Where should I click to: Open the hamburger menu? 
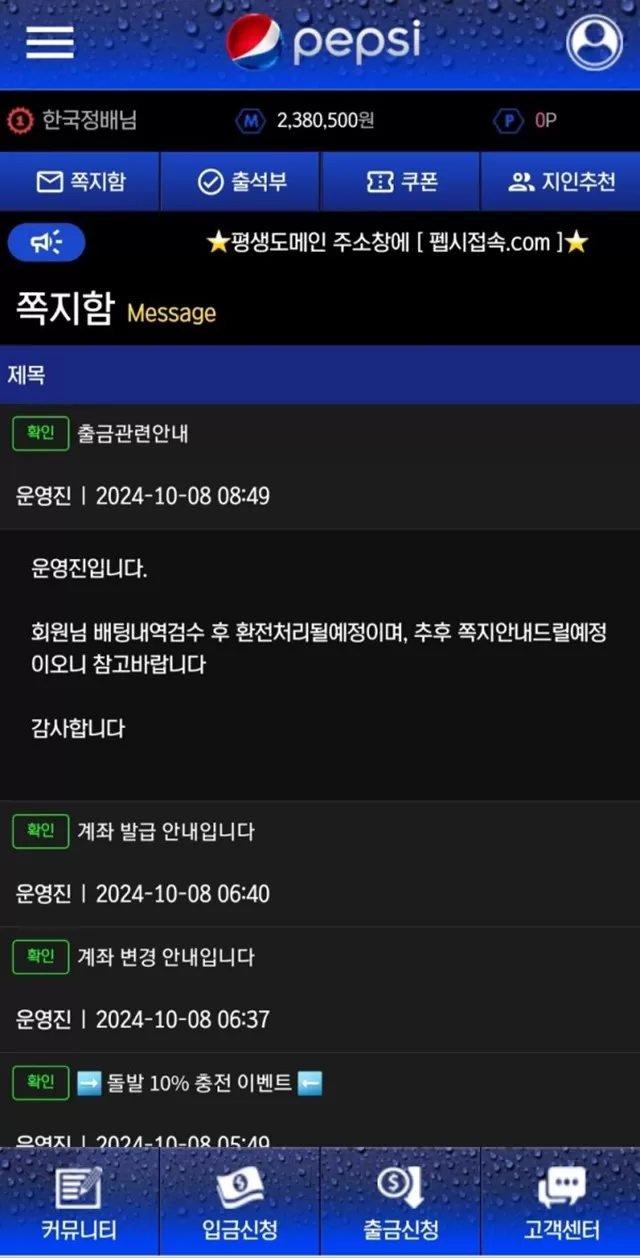pos(50,42)
